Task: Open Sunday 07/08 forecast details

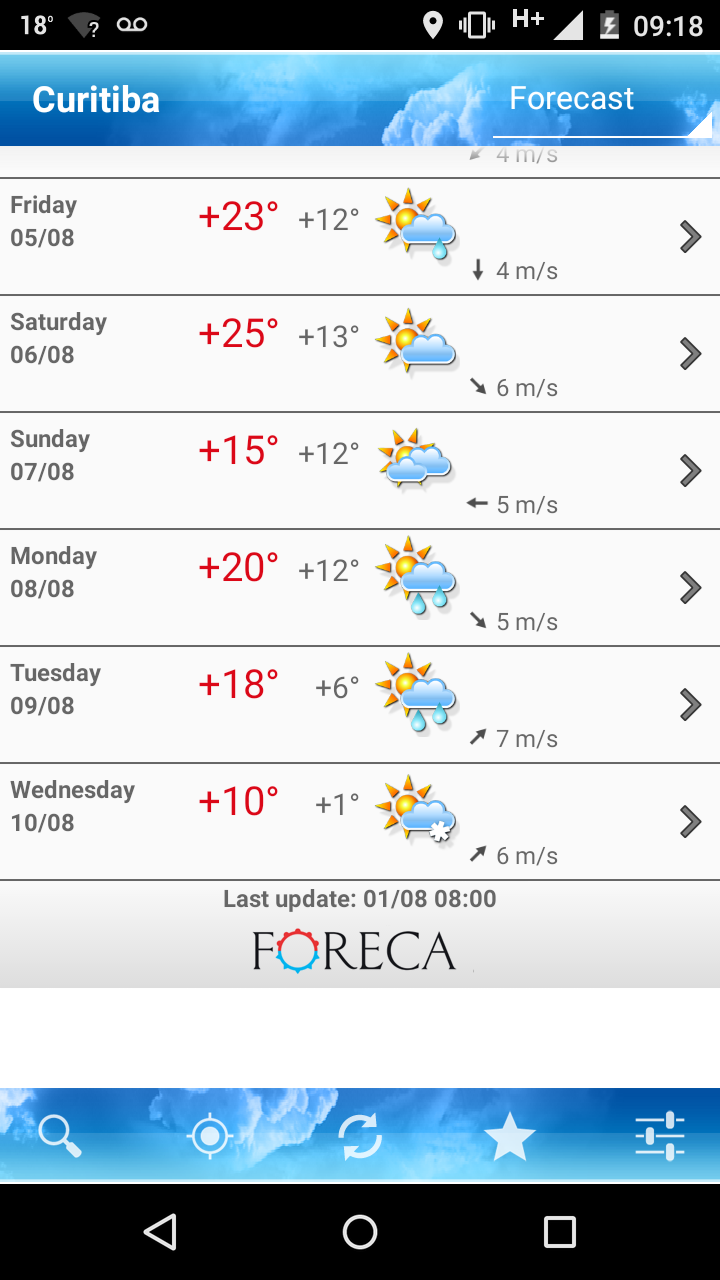Action: coord(360,471)
